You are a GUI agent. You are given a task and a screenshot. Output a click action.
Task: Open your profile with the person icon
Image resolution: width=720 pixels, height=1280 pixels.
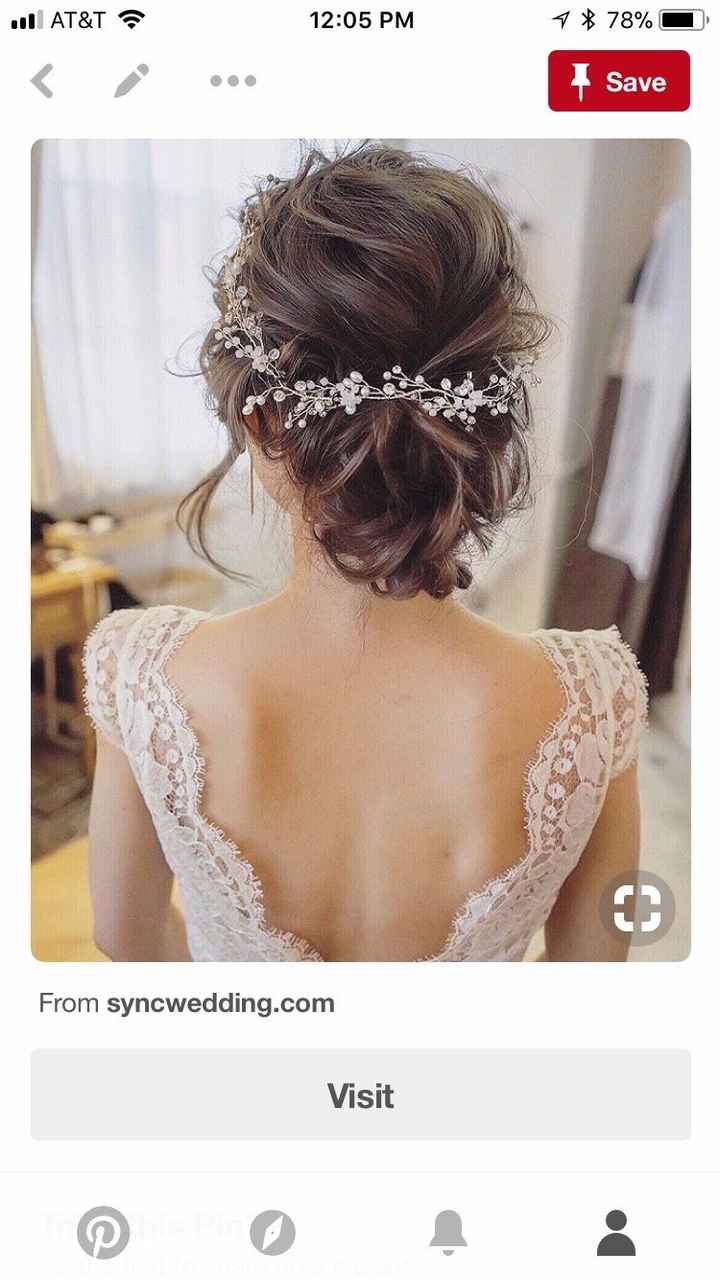click(x=619, y=1232)
